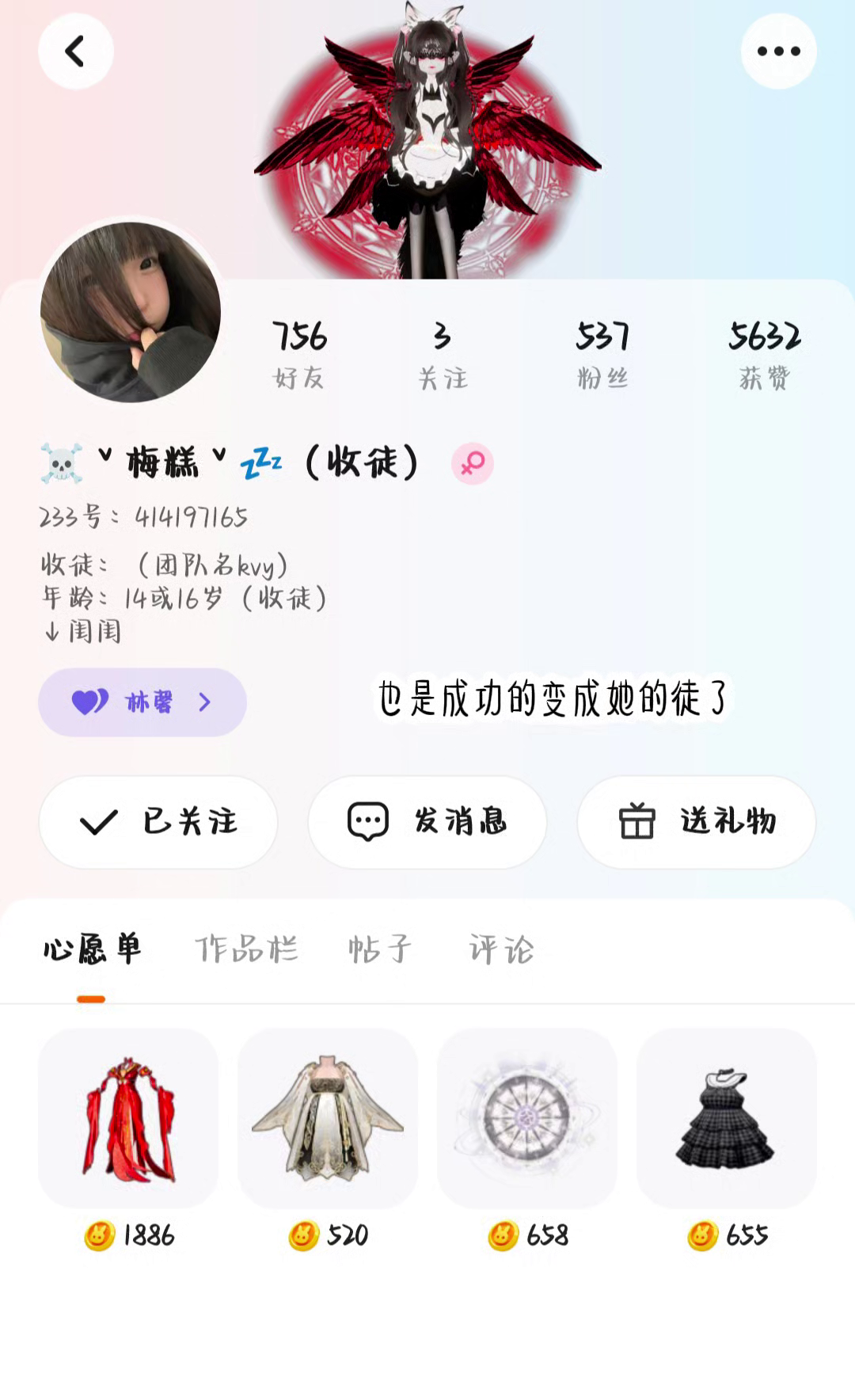Image resolution: width=855 pixels, height=1400 pixels.
Task: Go back using the top arrow
Action: (x=75, y=51)
